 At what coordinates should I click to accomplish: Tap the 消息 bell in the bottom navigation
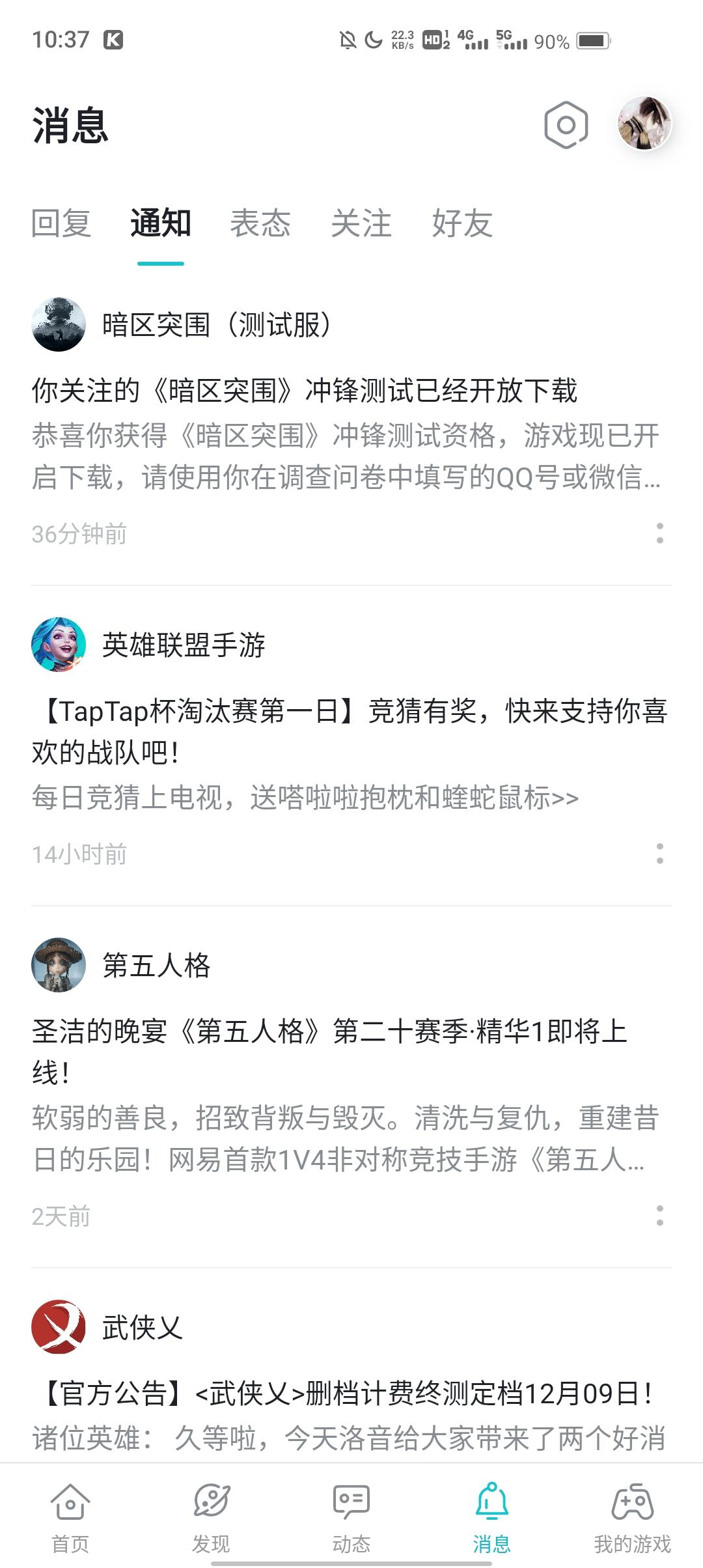pyautogui.click(x=491, y=1517)
